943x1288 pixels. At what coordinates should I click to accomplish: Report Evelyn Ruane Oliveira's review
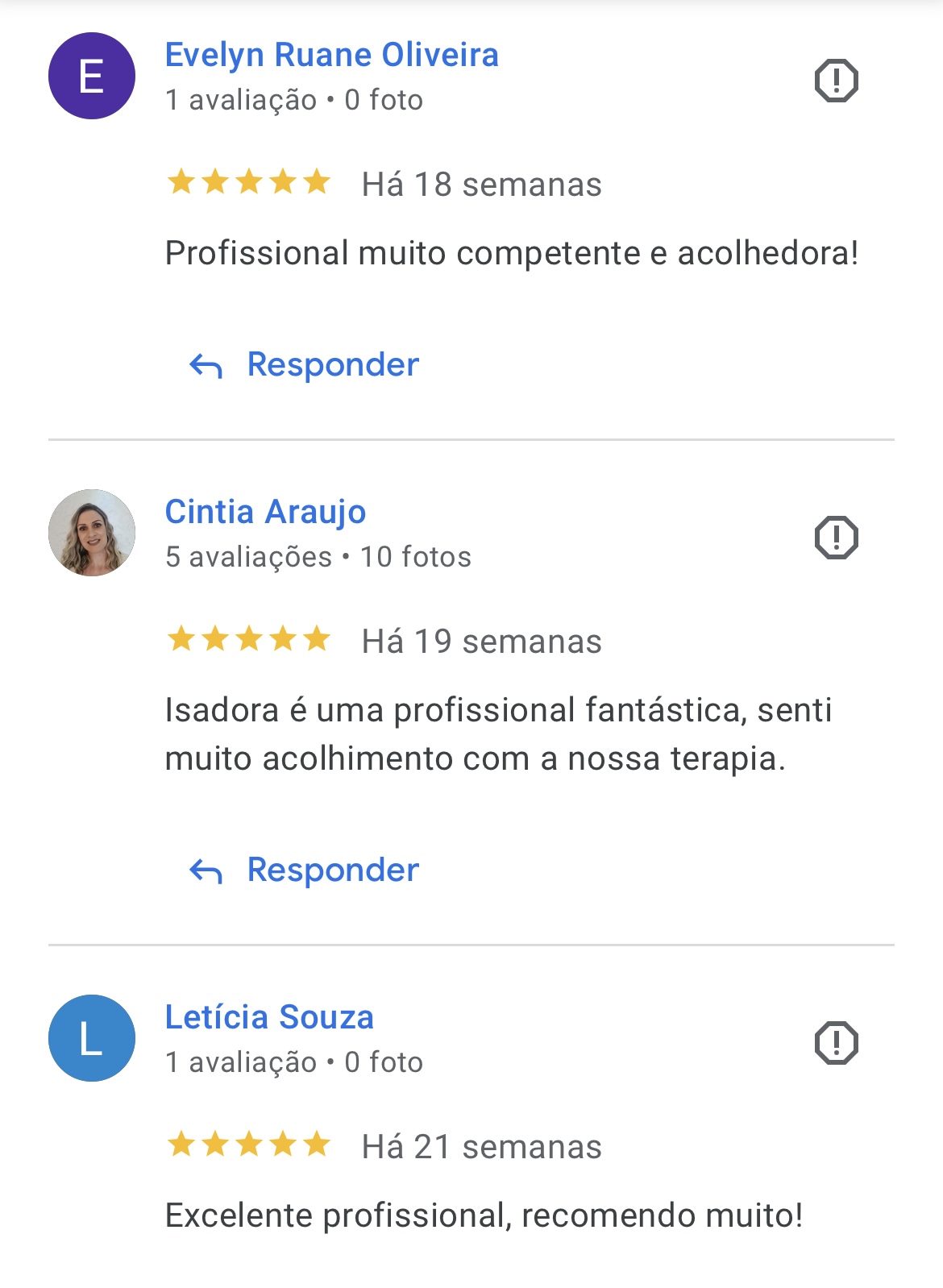coord(836,81)
